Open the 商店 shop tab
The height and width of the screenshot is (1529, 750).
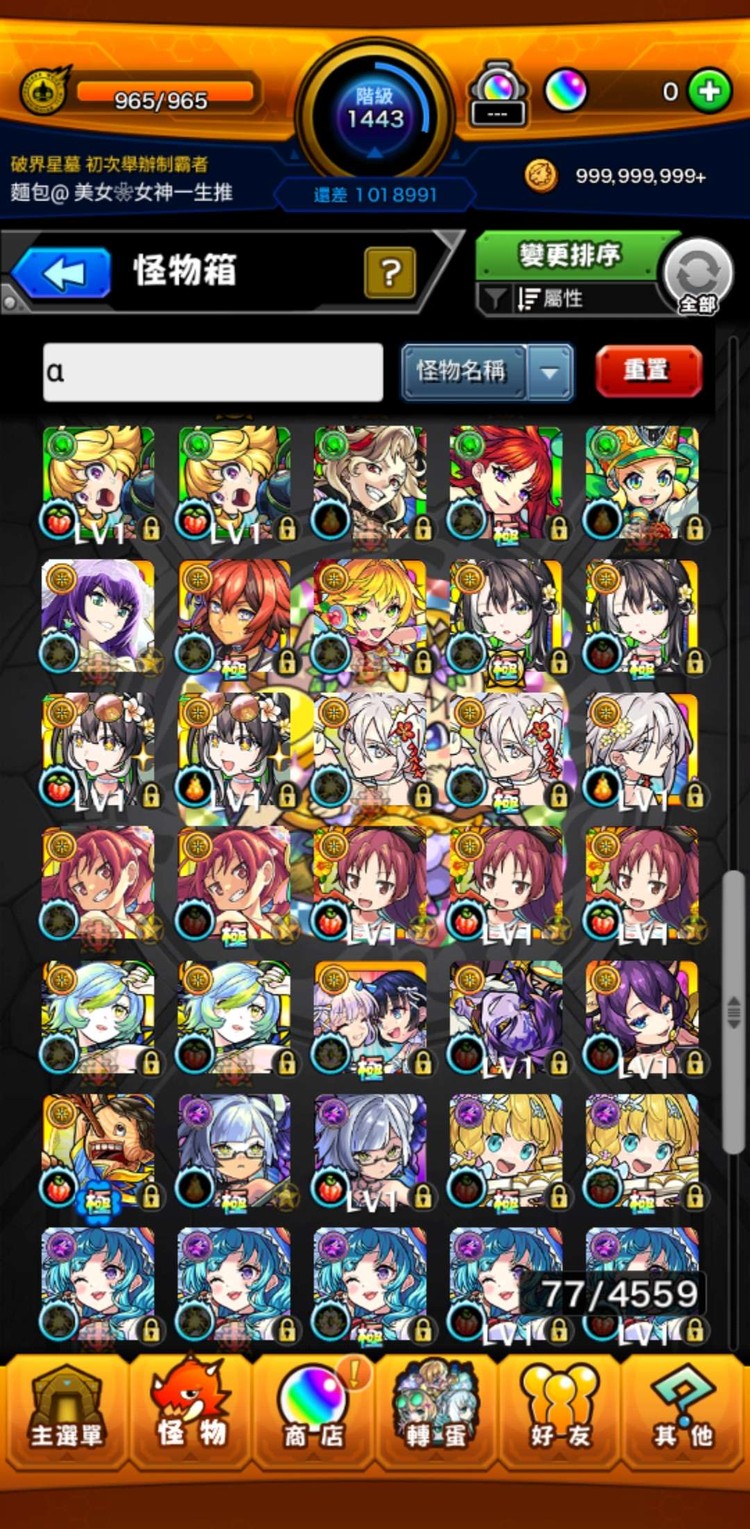tap(314, 1410)
